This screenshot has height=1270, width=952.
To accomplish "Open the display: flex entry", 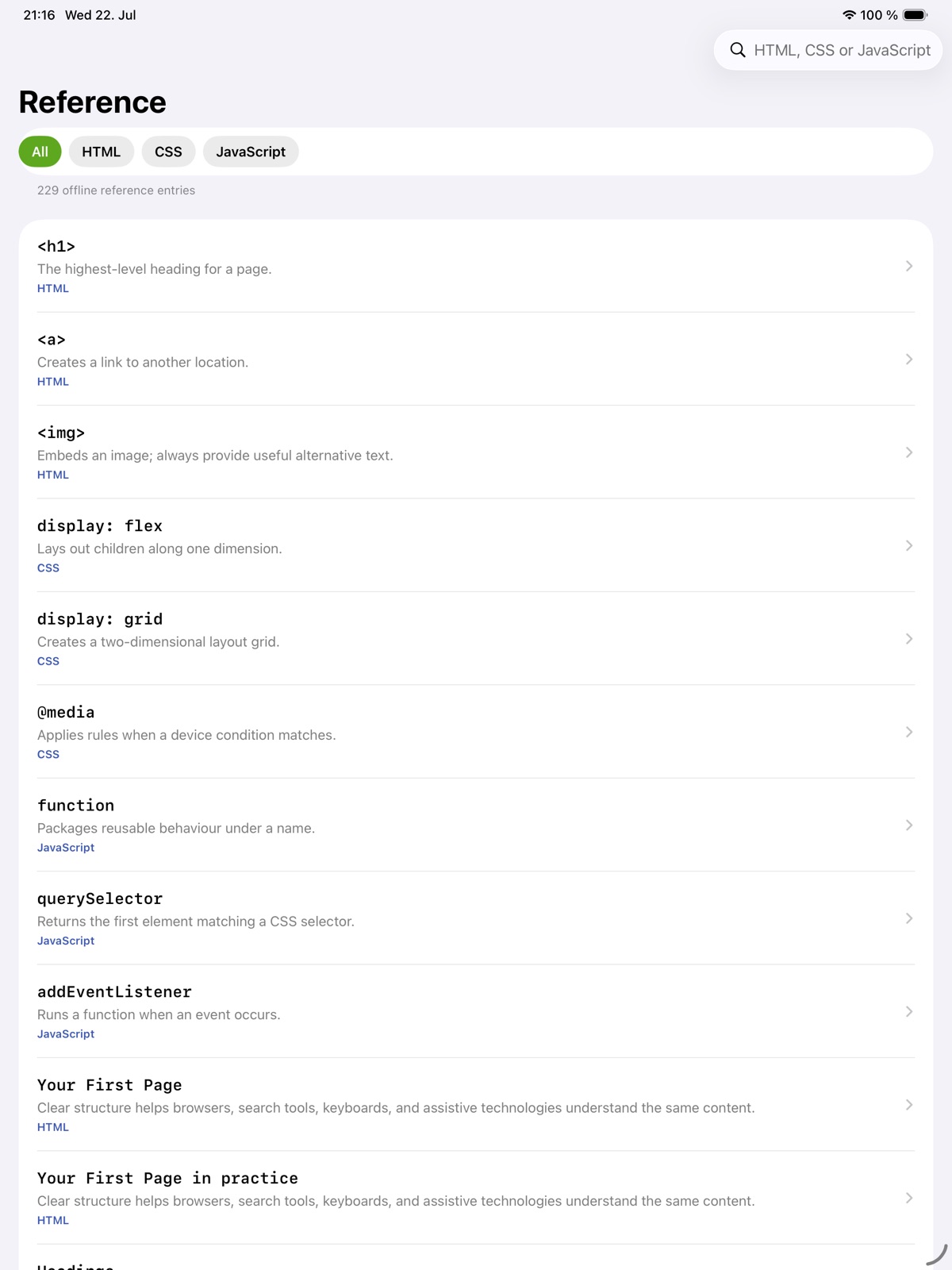I will coord(476,545).
